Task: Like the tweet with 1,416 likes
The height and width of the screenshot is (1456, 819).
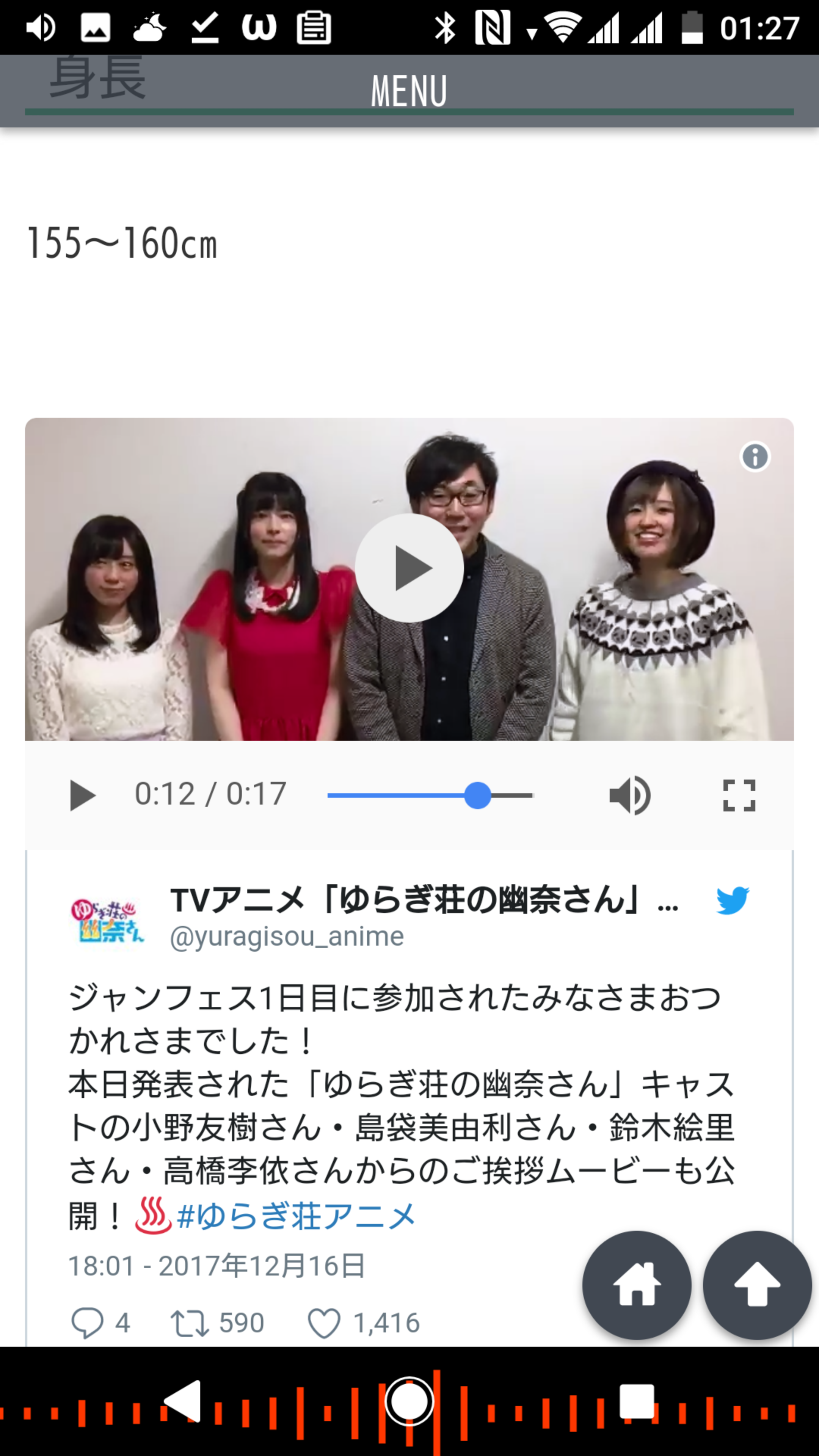Action: click(x=324, y=1323)
